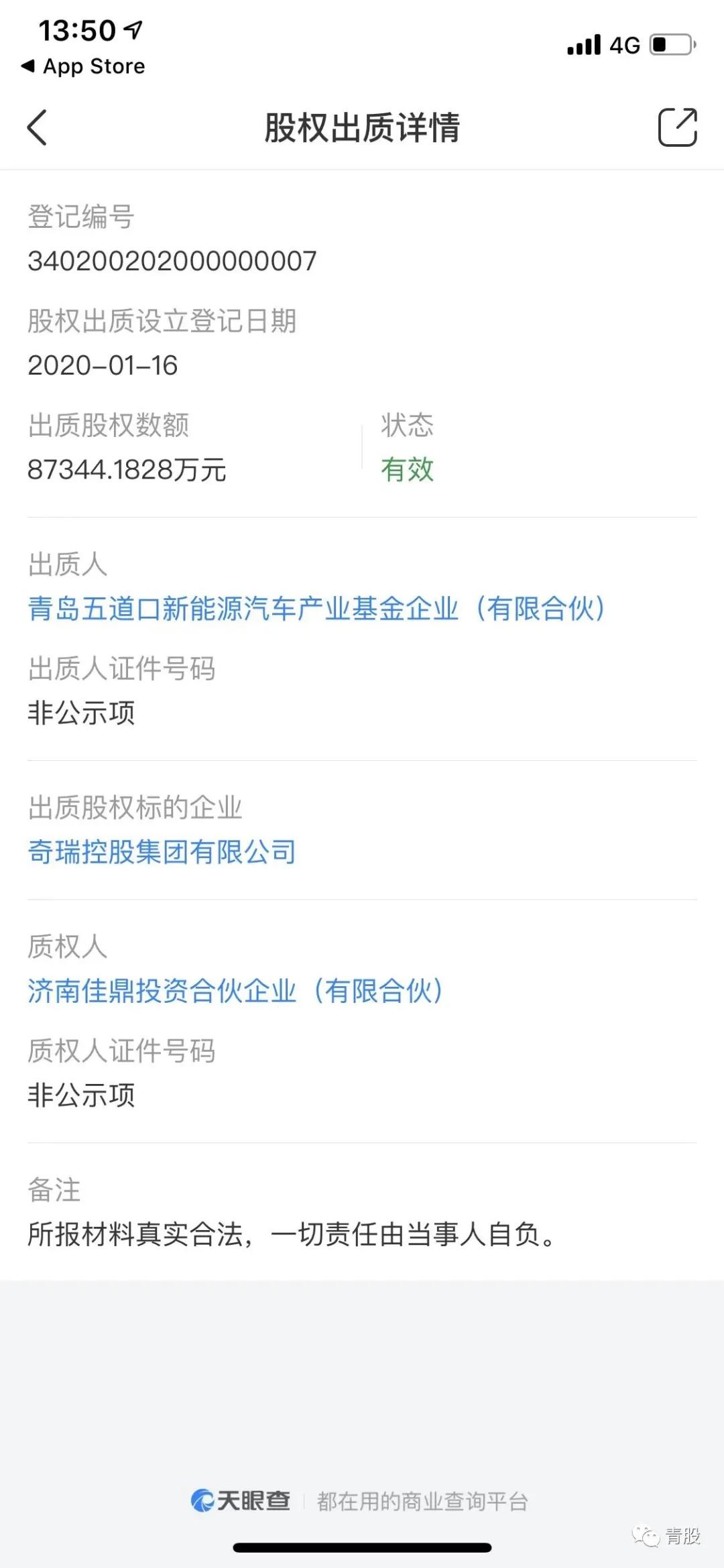Return via the App Store back label

[x=80, y=66]
